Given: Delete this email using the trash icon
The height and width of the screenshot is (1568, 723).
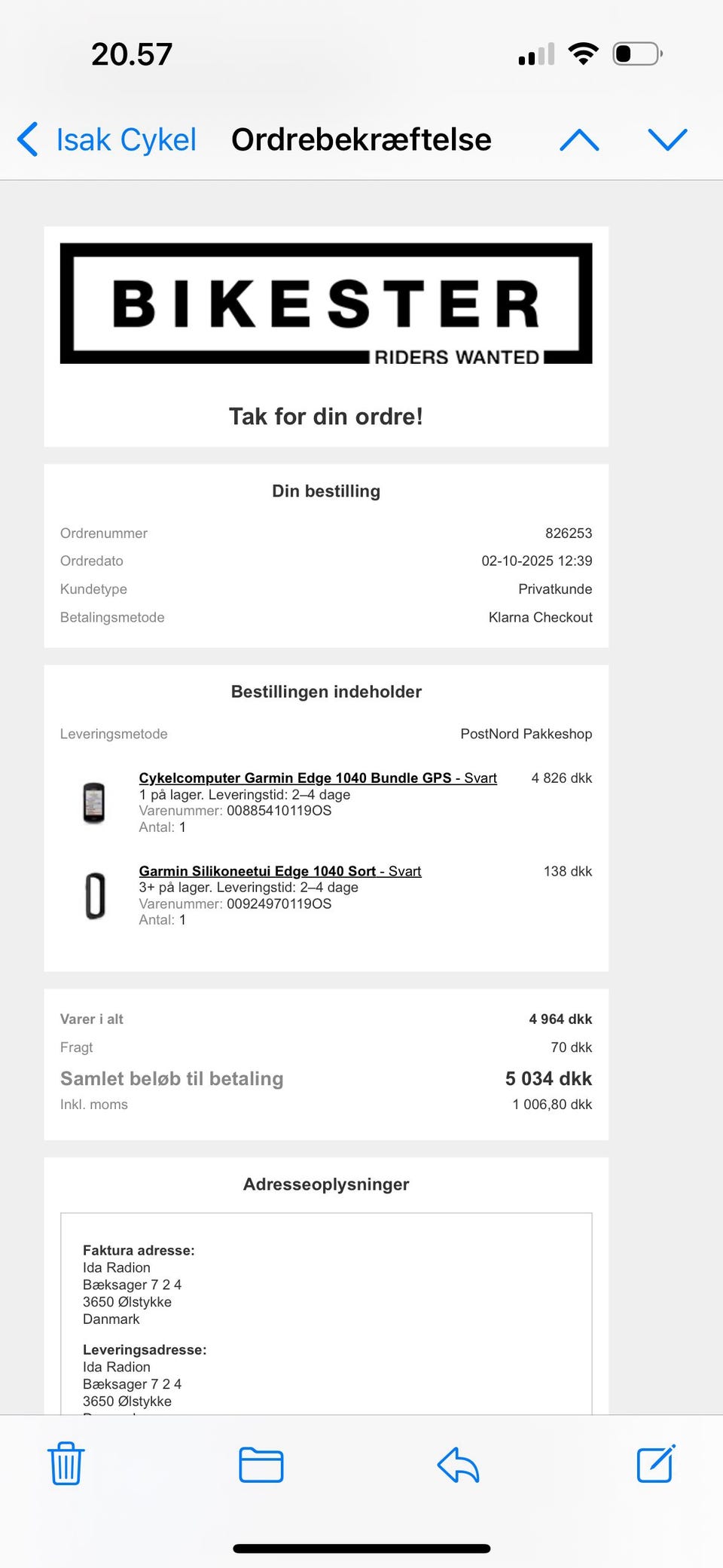Looking at the screenshot, I should [x=66, y=1465].
